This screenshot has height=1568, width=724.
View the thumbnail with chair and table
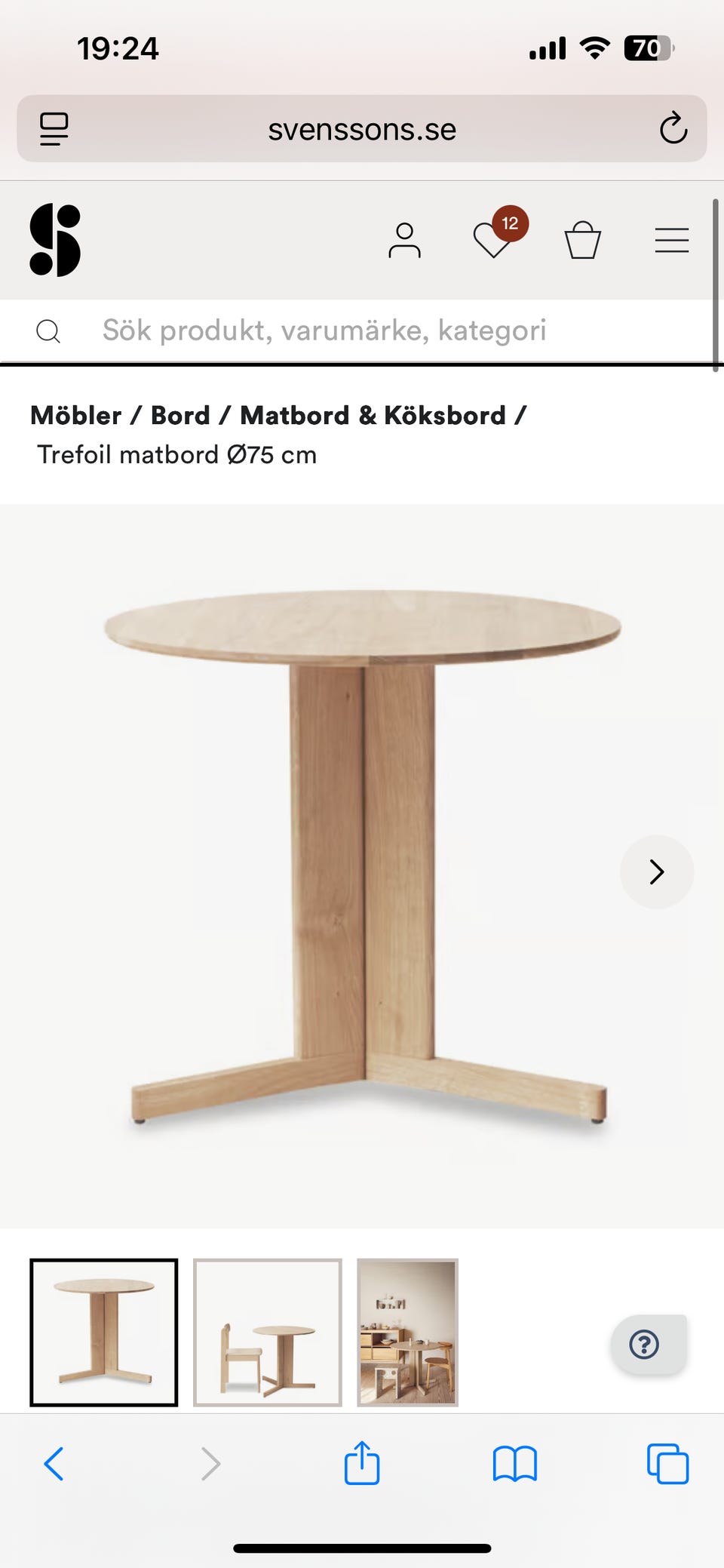268,1333
